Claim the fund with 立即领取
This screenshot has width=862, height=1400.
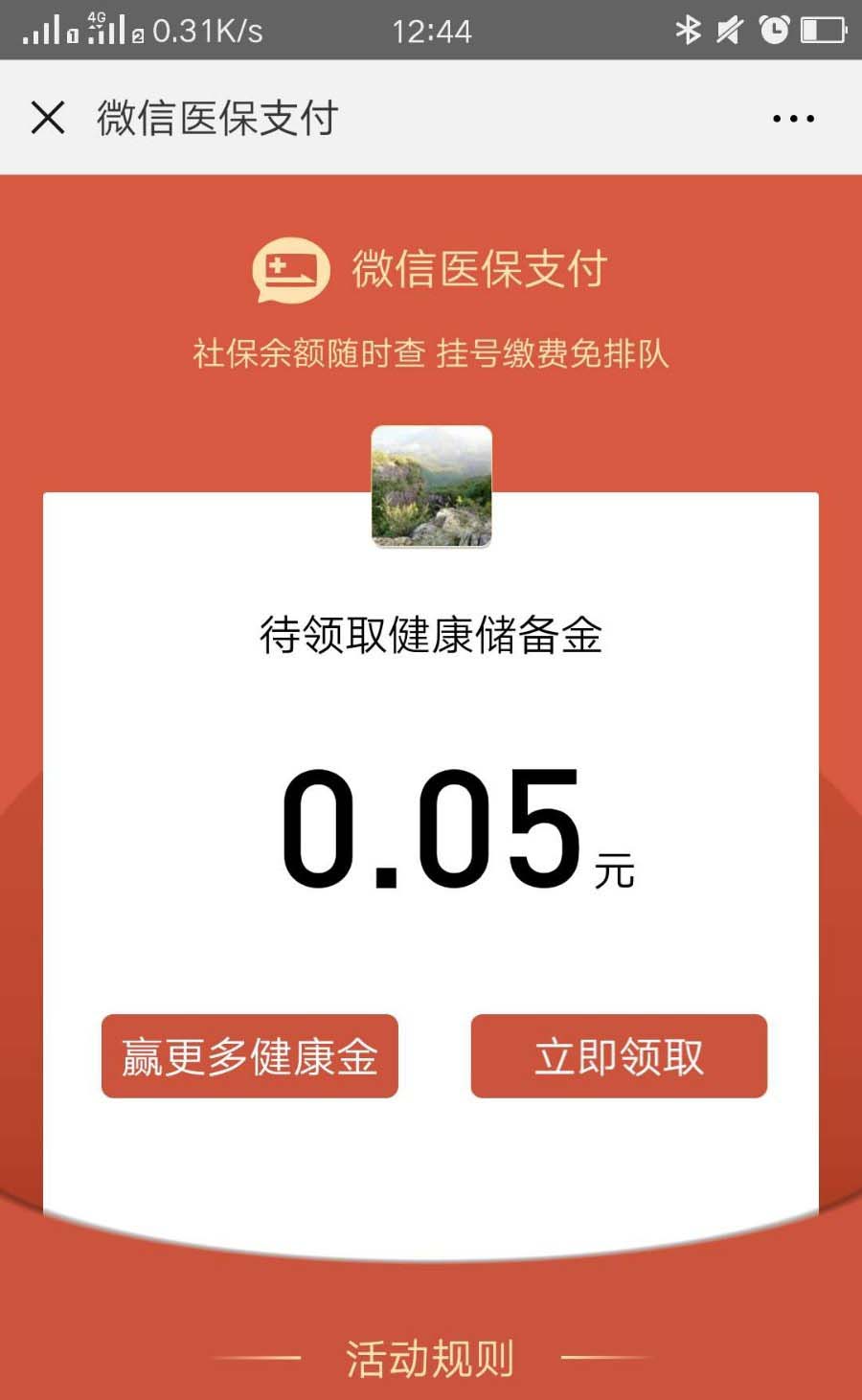(x=619, y=1056)
